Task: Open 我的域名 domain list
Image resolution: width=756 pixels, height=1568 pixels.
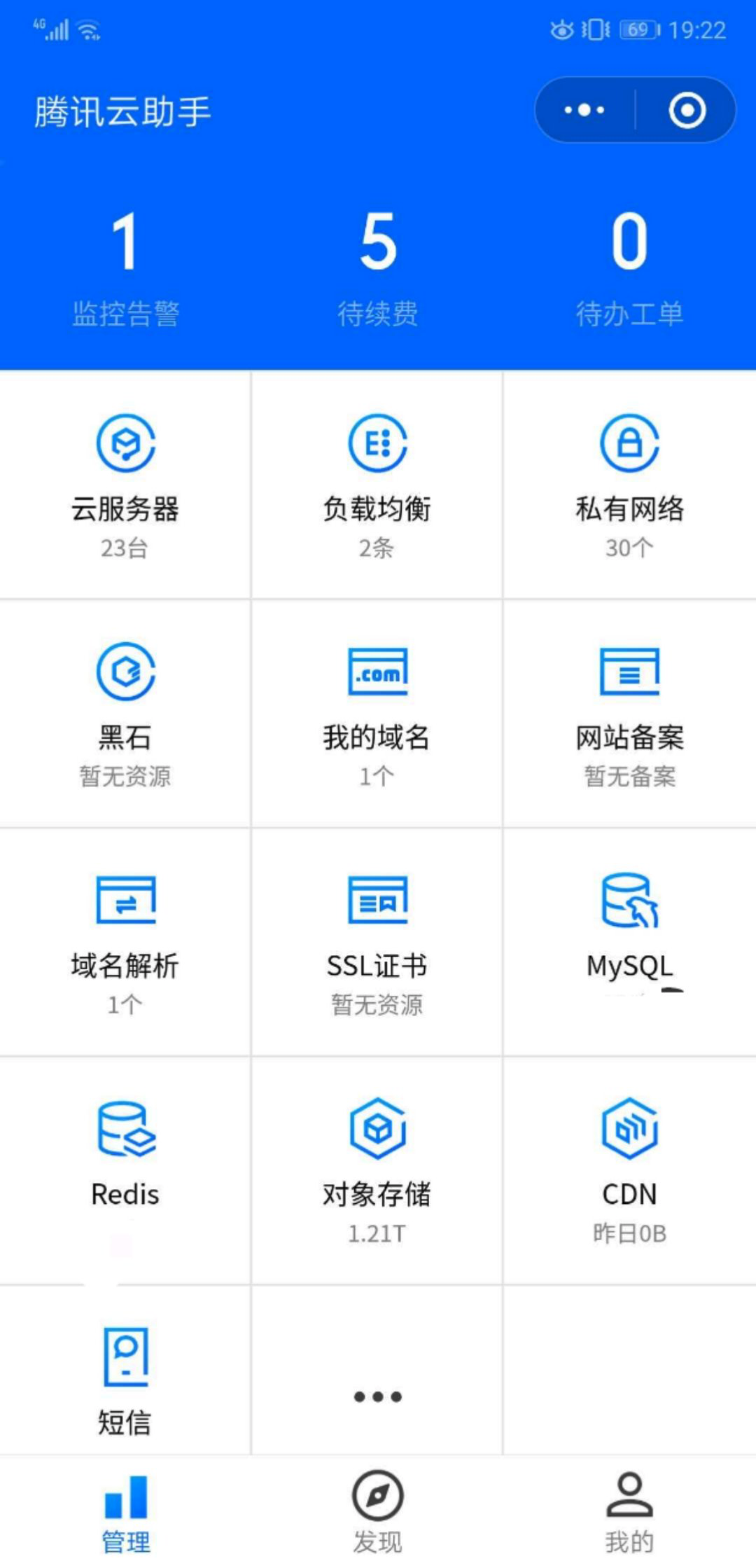Action: pyautogui.click(x=377, y=713)
